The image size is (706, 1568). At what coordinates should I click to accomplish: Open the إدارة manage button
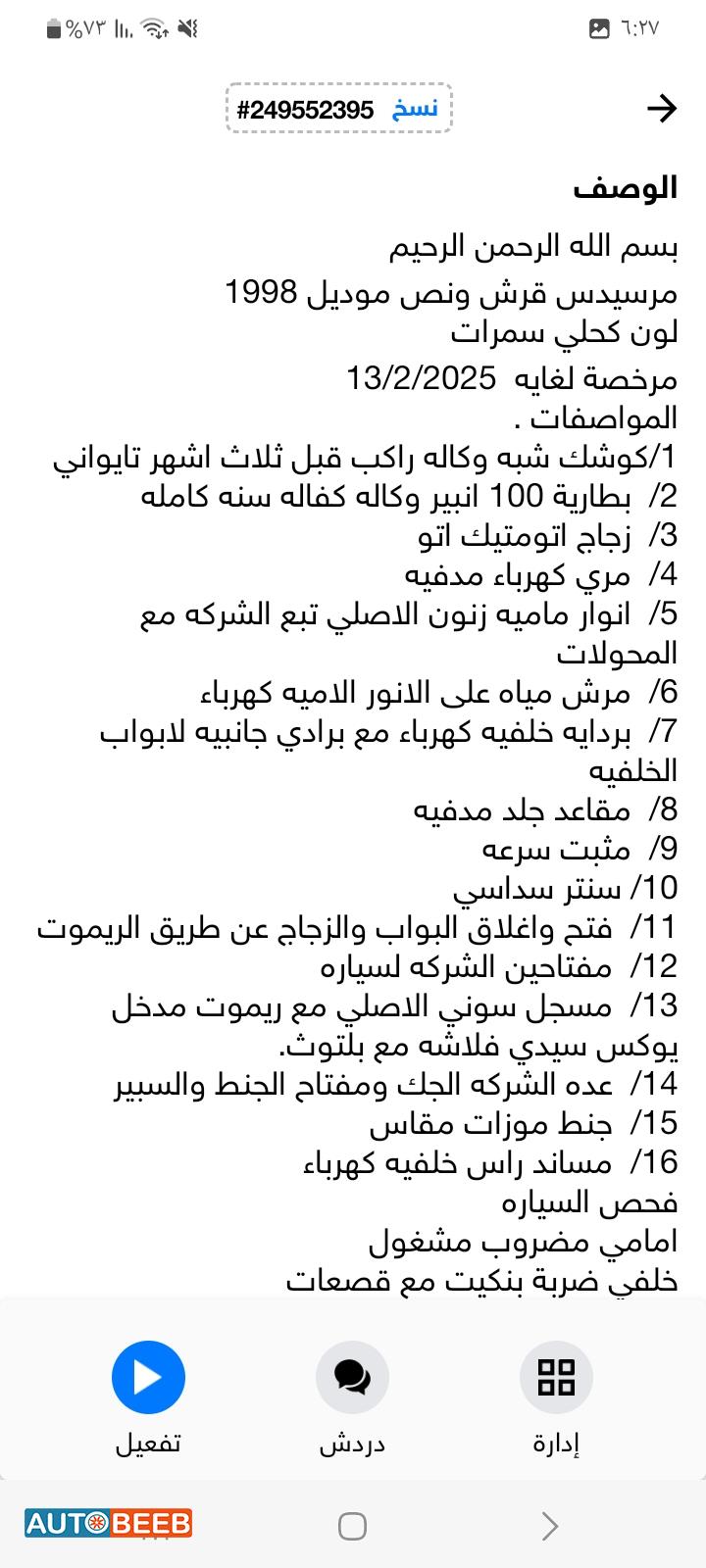click(x=556, y=1378)
